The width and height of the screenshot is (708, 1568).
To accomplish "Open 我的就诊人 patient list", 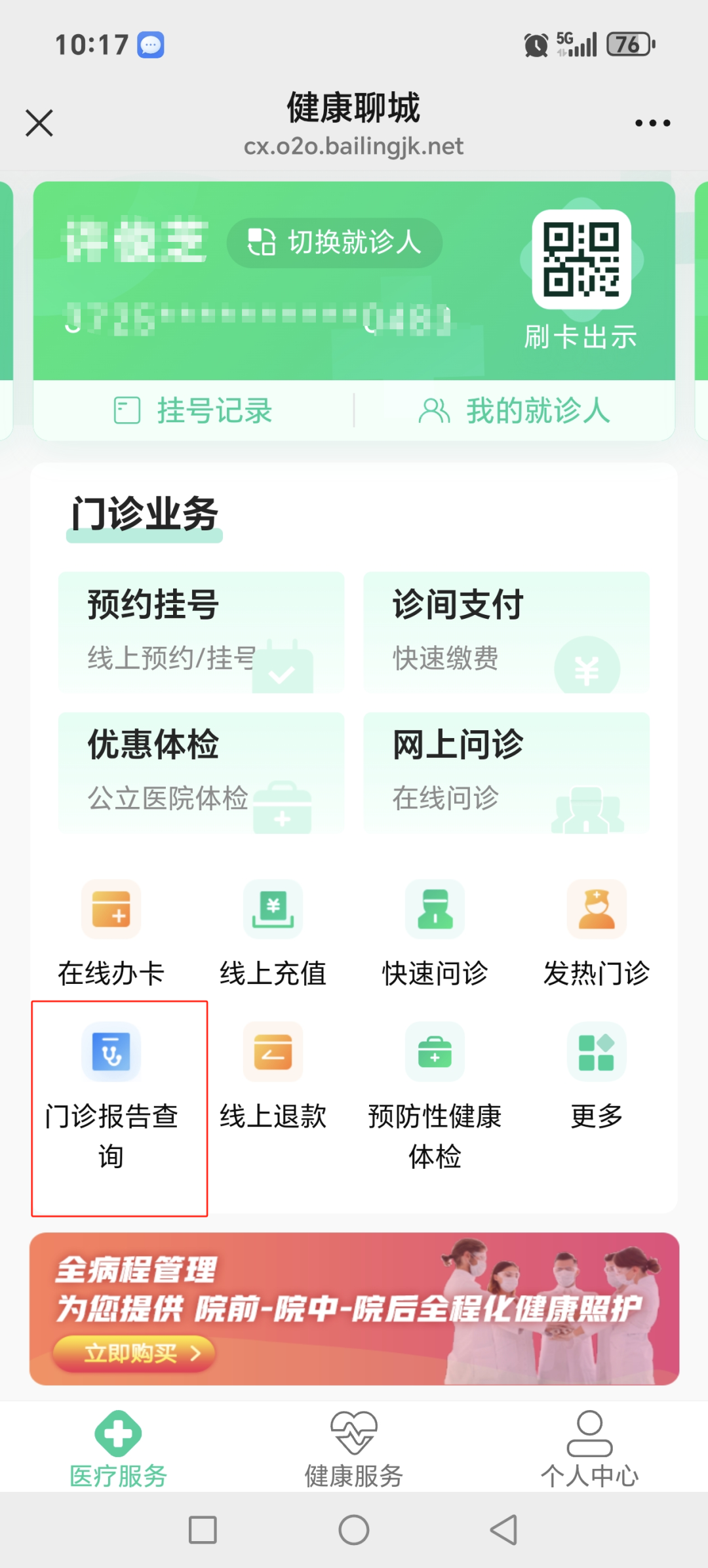I will point(515,411).
